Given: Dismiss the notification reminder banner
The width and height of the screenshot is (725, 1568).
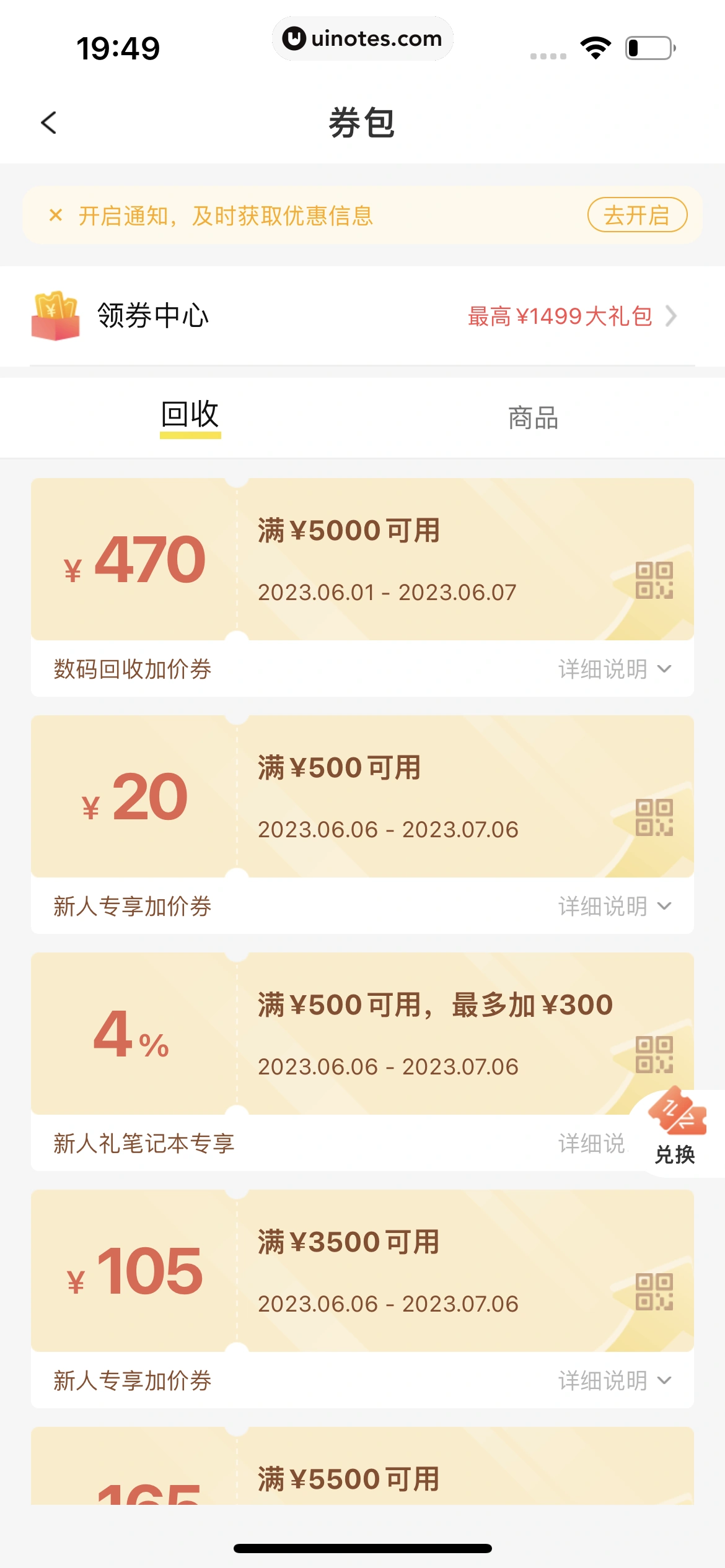Looking at the screenshot, I should [x=56, y=216].
